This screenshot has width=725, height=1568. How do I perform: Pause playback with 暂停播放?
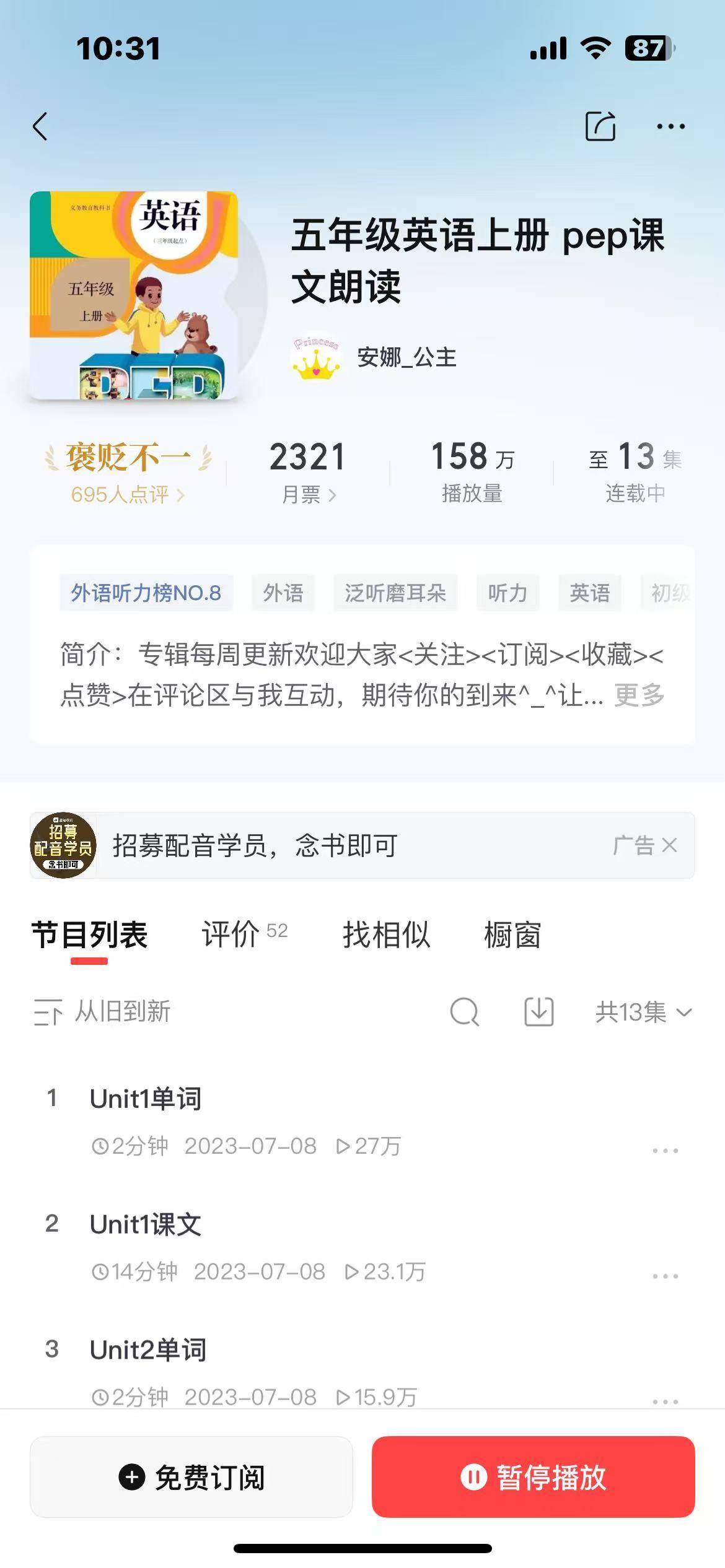533,1477
